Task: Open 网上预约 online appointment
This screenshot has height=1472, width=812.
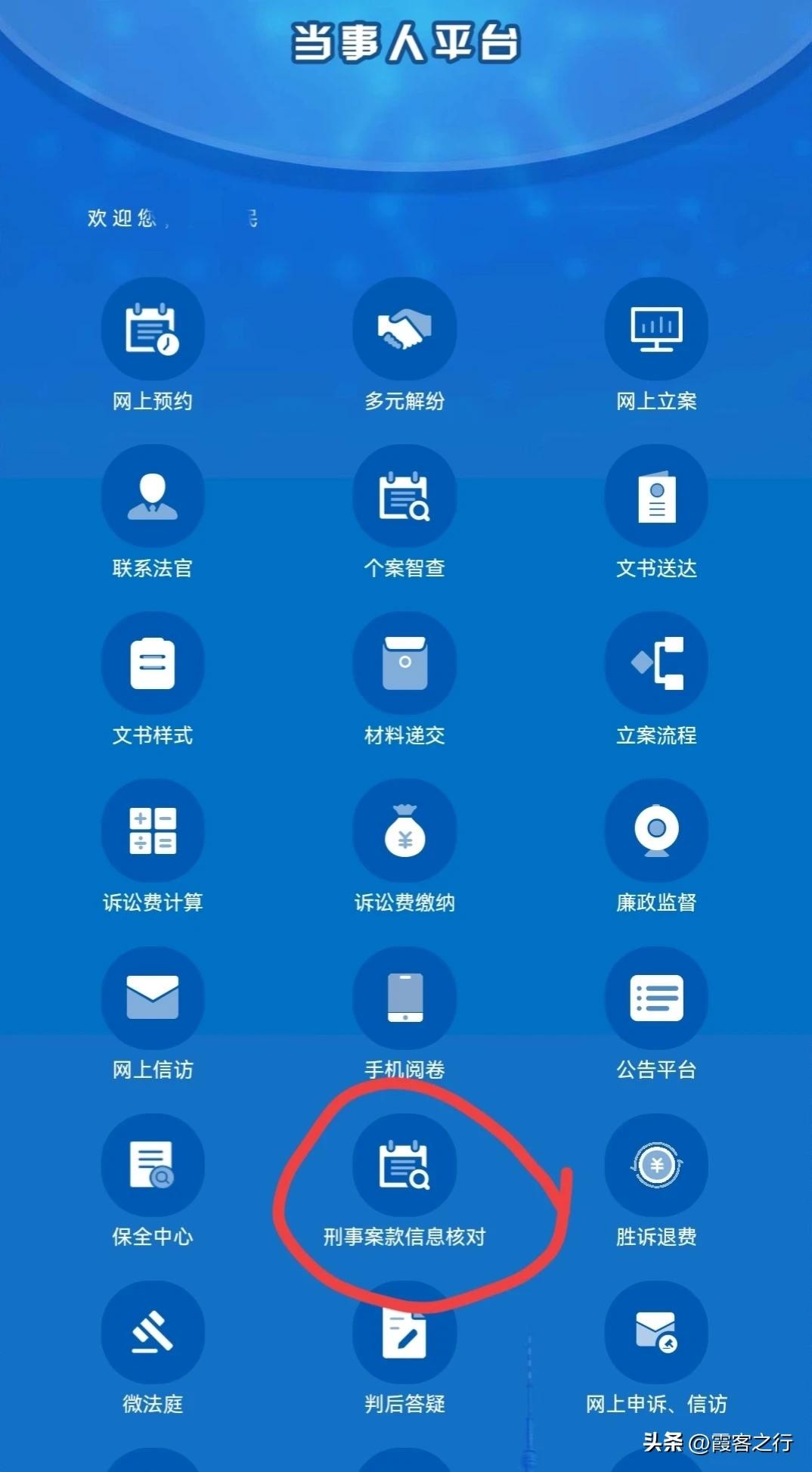Action: point(152,330)
